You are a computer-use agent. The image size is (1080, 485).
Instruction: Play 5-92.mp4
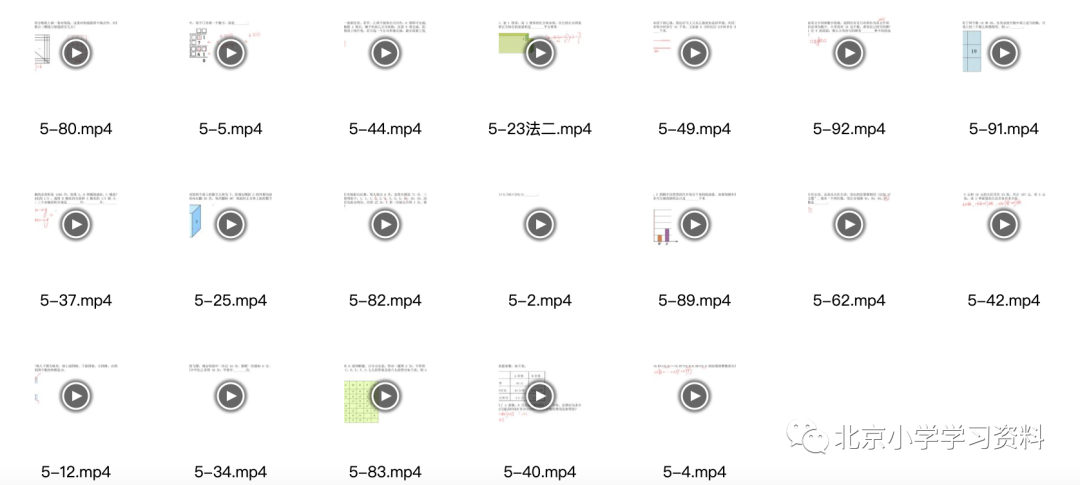[849, 53]
